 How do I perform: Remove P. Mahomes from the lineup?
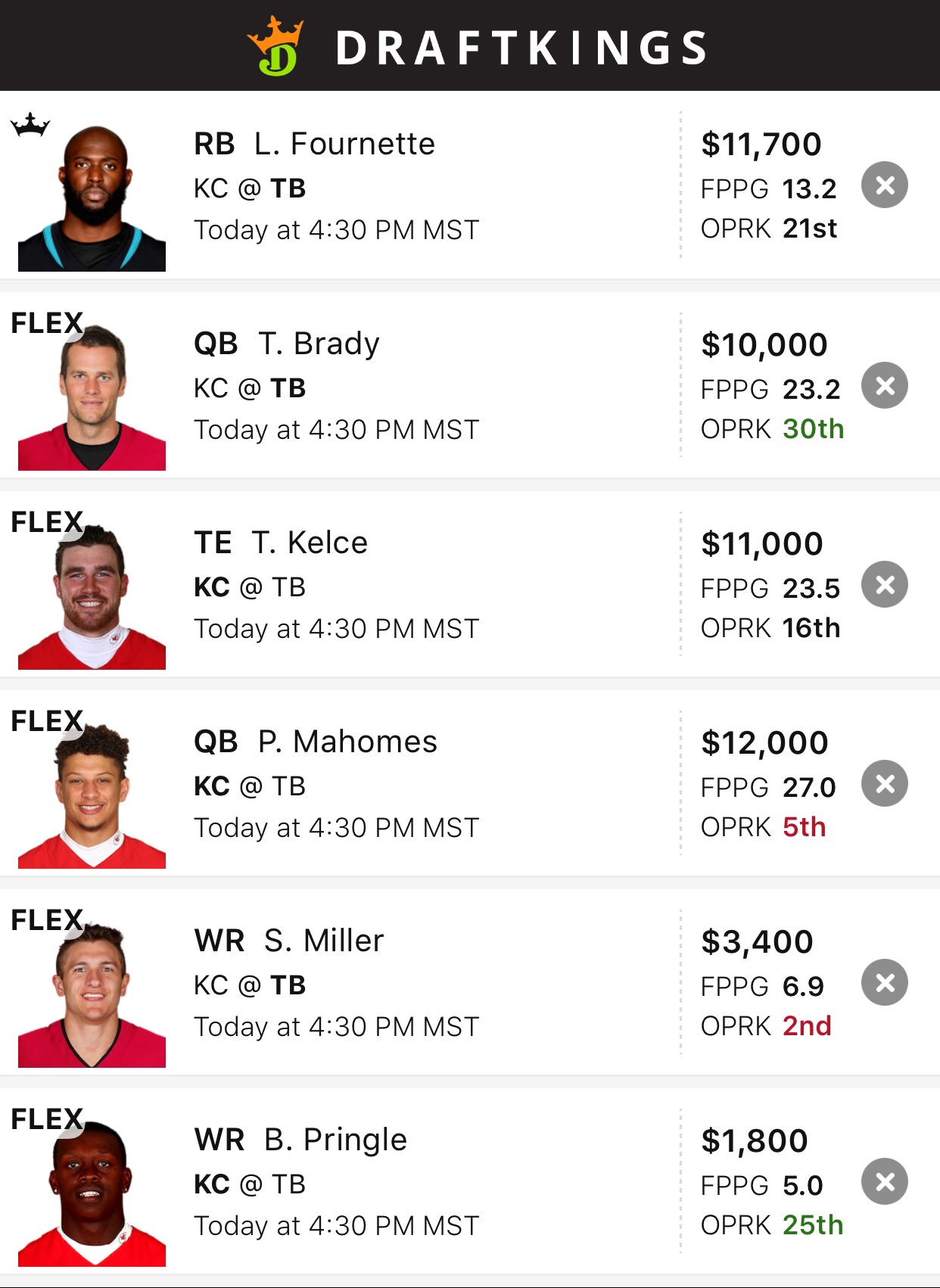pyautogui.click(x=885, y=783)
